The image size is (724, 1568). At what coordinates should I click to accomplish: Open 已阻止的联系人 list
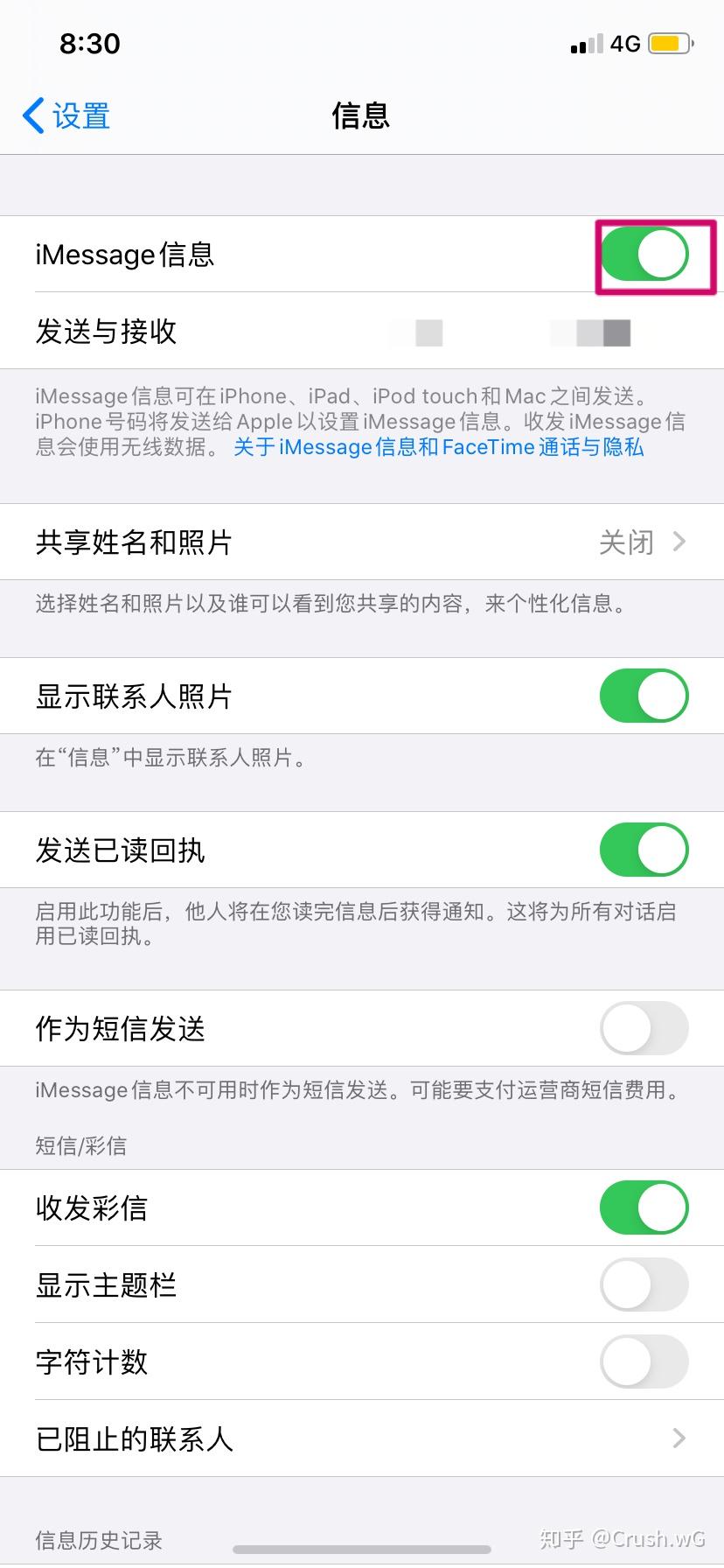click(362, 1438)
